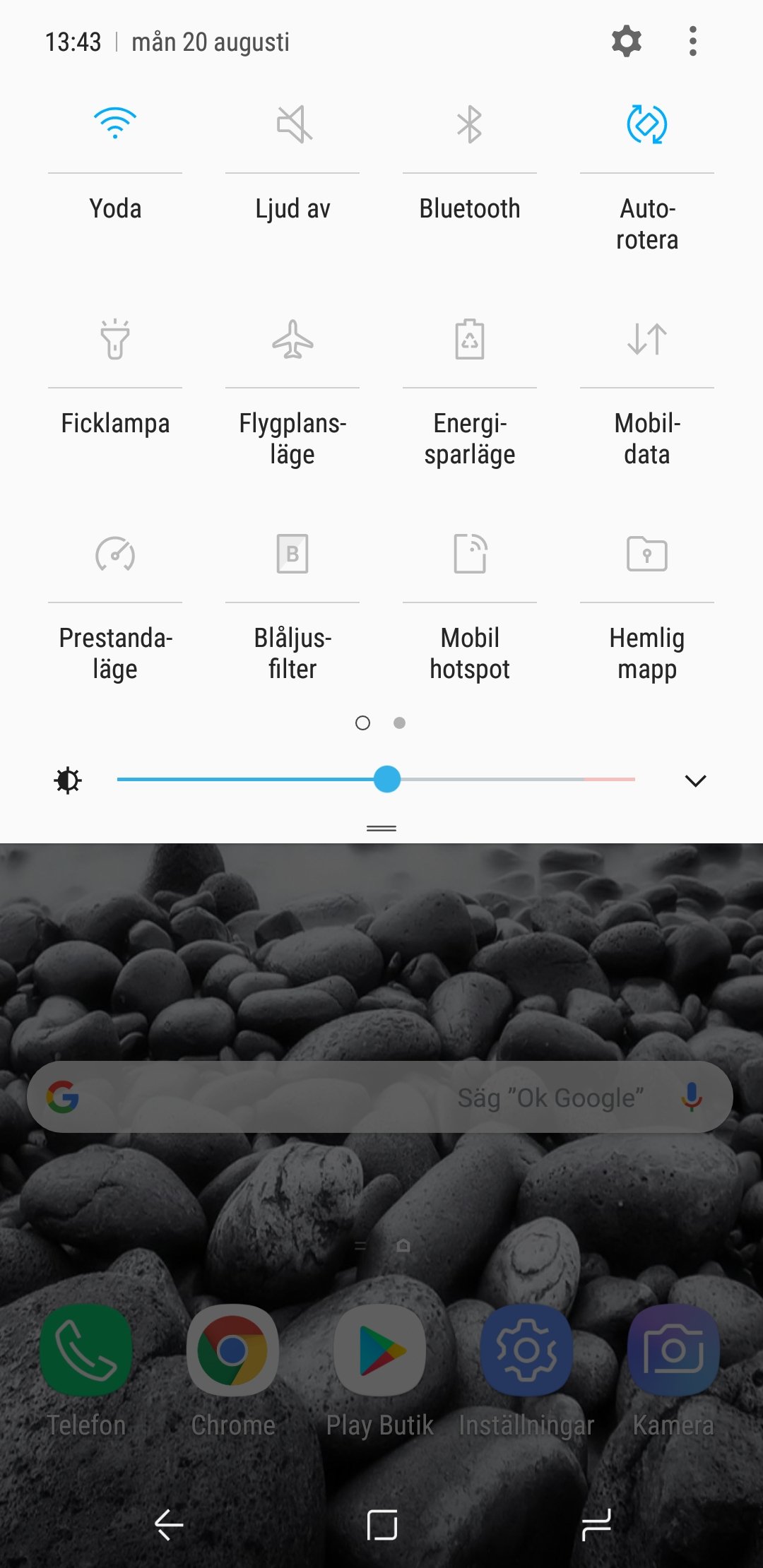Open settings via the gear icon
This screenshot has width=763, height=1568.
coord(627,42)
